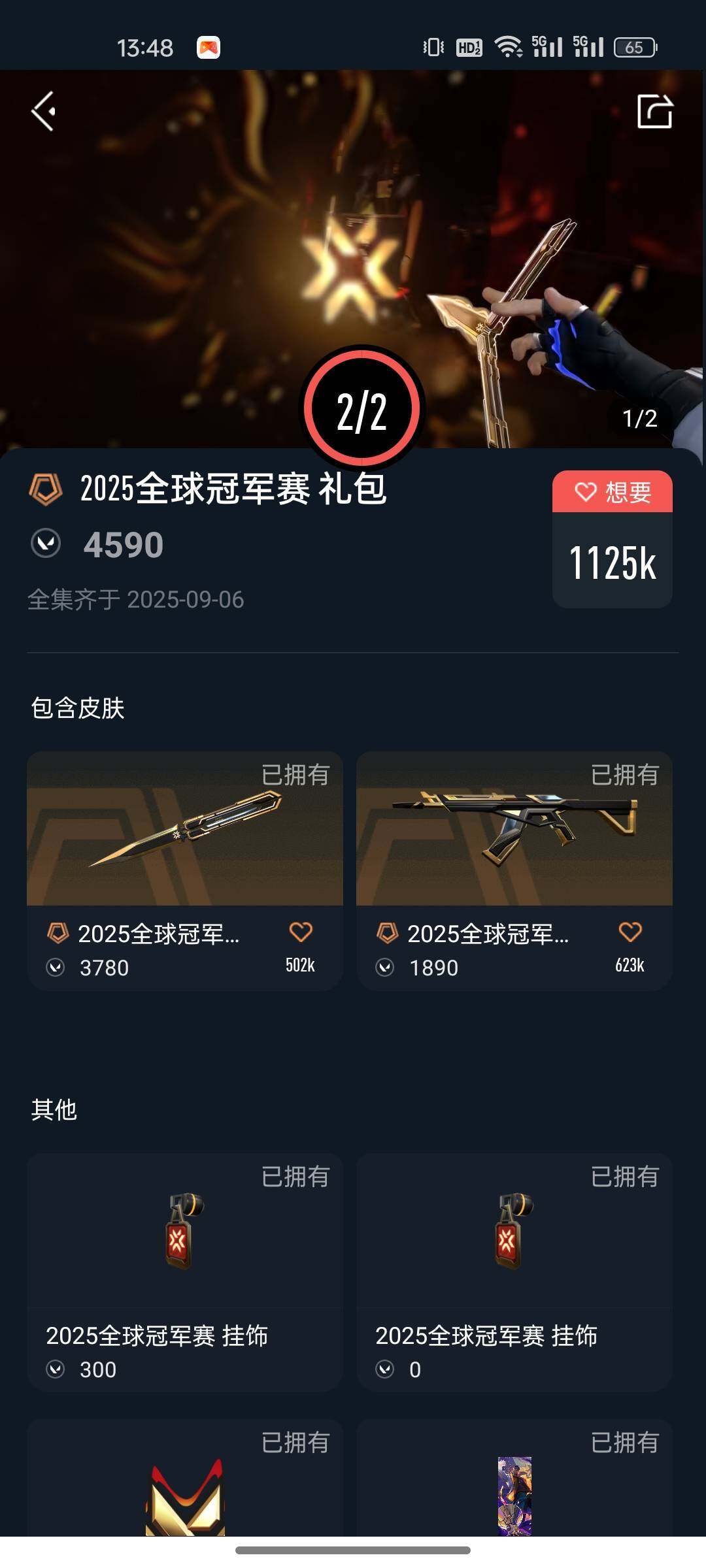Open the 挂饰 item priced 0
The height and width of the screenshot is (1568, 706).
click(x=514, y=1271)
